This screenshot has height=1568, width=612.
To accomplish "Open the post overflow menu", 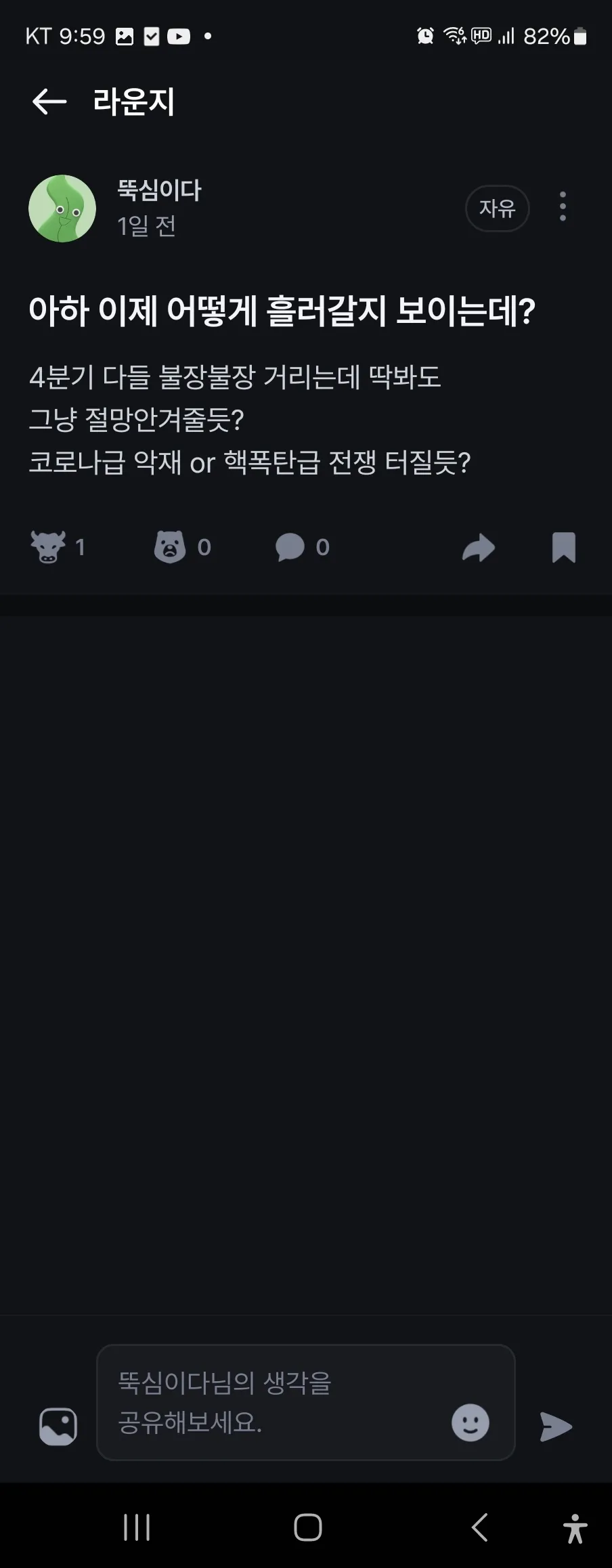I will coord(563,206).
